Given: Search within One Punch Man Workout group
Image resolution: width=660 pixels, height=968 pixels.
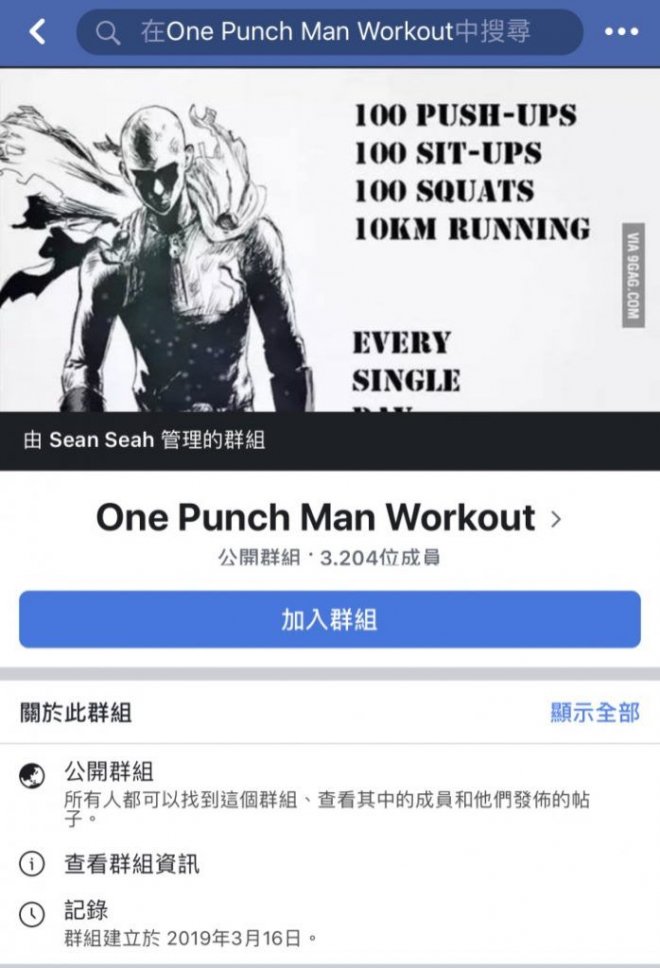Looking at the screenshot, I should tap(330, 32).
